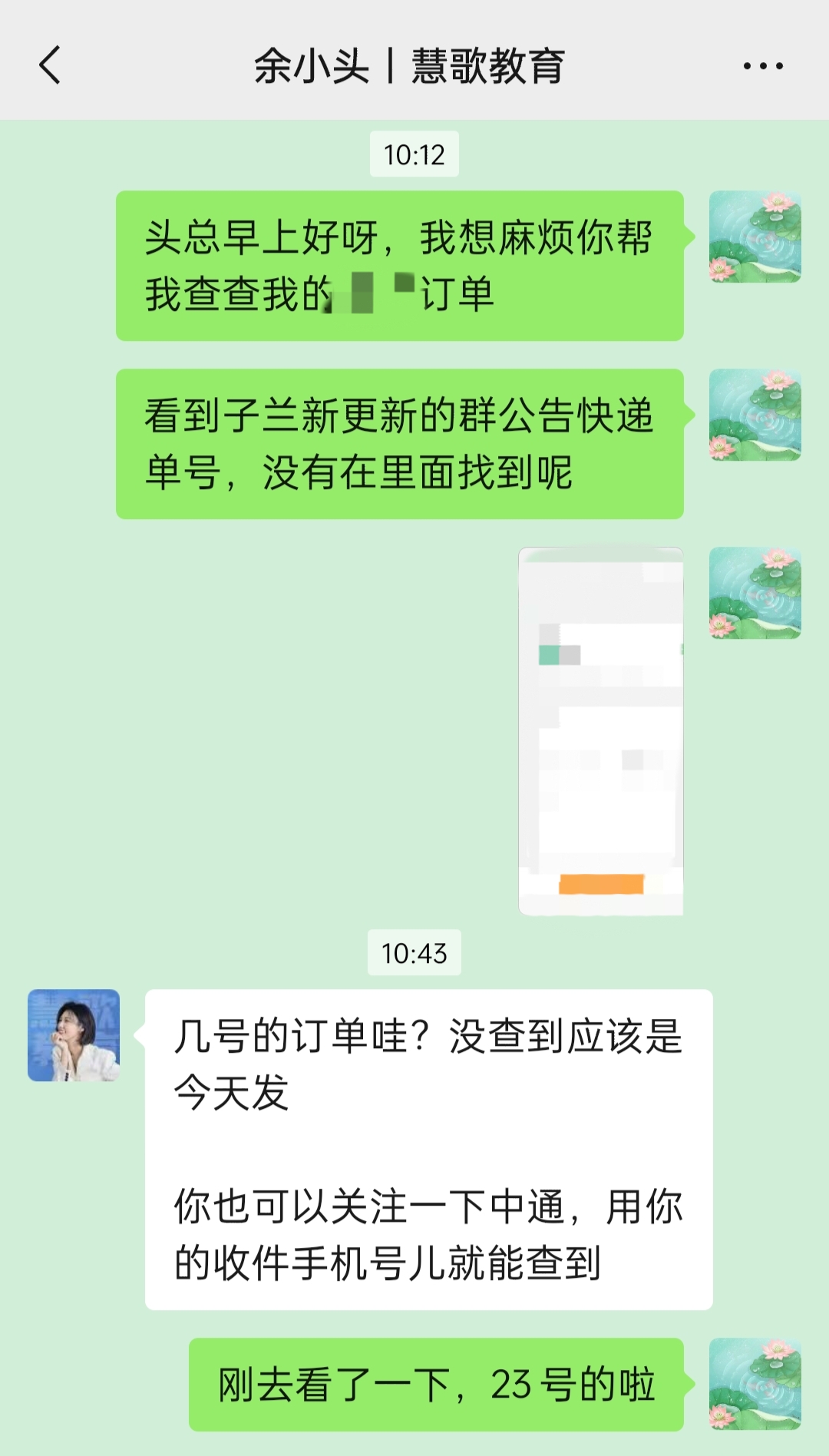Tap my avatar beside 刚去看了一下 message
829x1456 pixels.
pos(755,1384)
